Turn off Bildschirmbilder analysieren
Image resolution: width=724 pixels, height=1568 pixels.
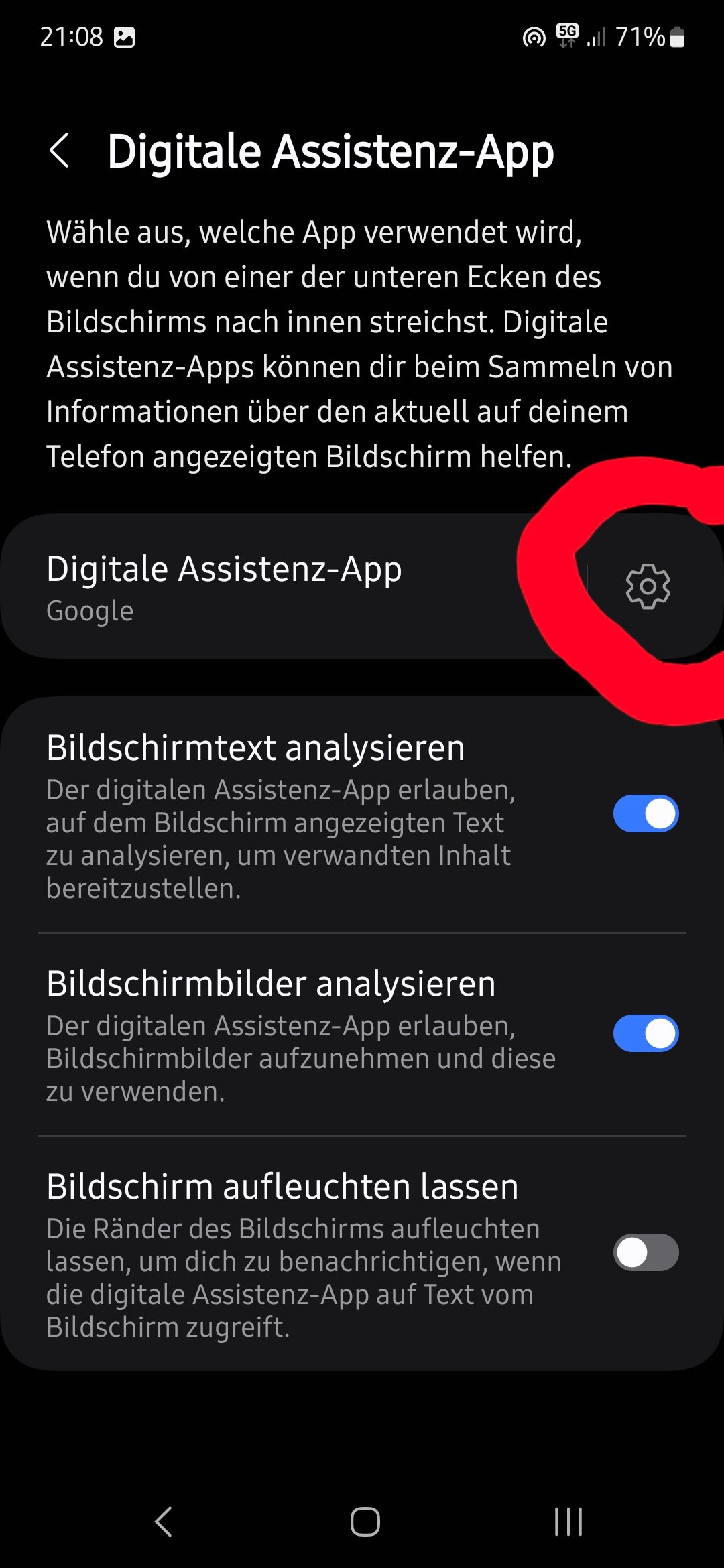click(646, 1033)
